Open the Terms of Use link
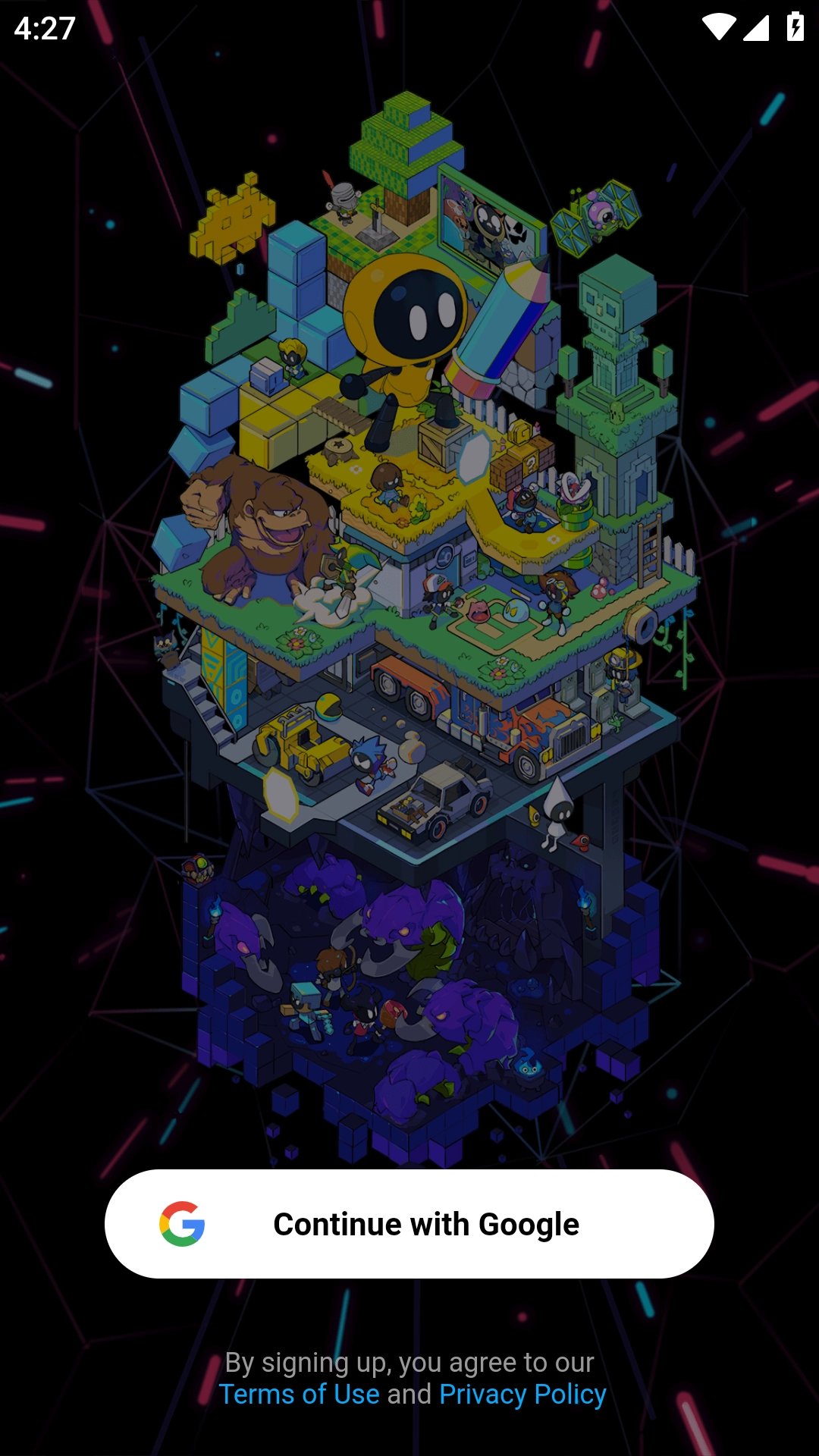 pyautogui.click(x=300, y=1394)
